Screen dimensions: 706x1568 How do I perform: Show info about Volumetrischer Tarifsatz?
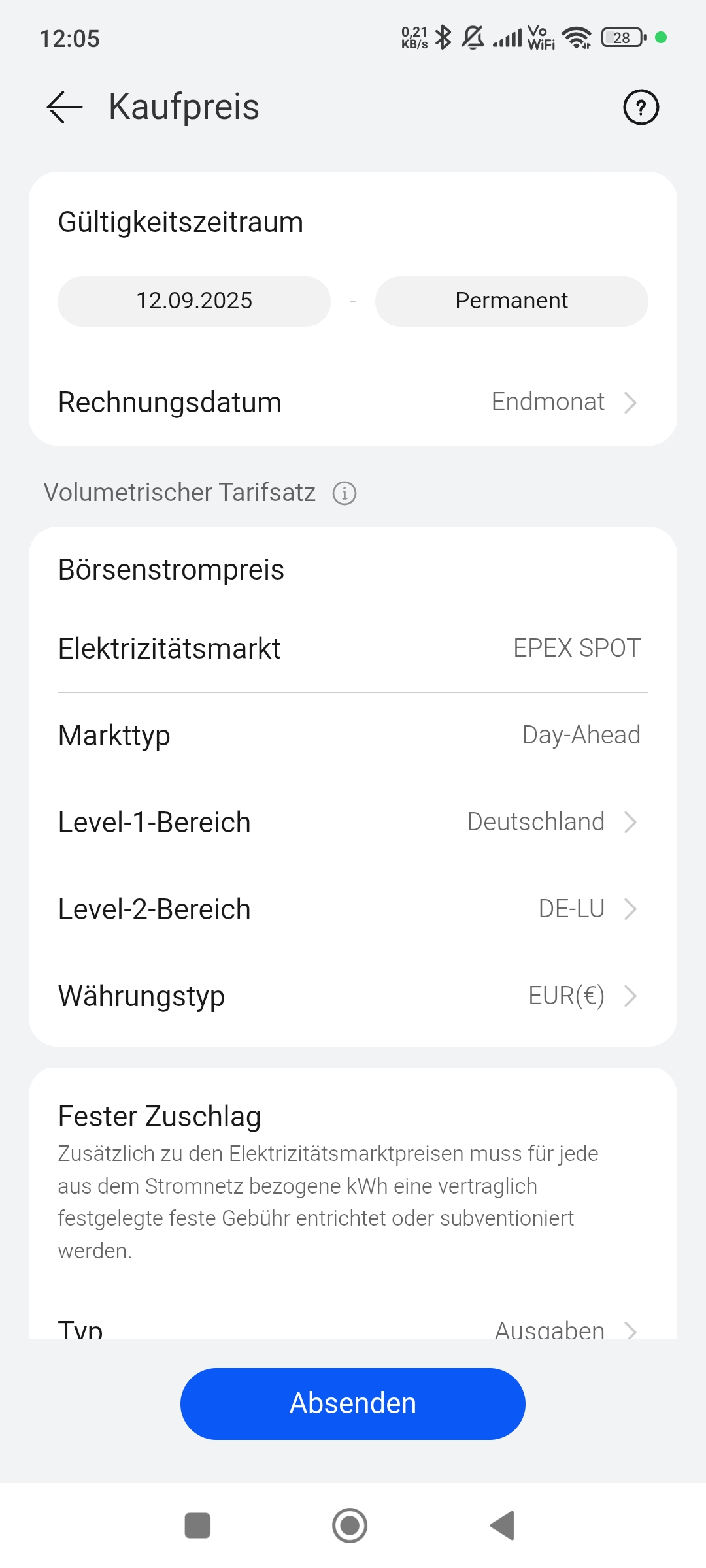point(345,493)
